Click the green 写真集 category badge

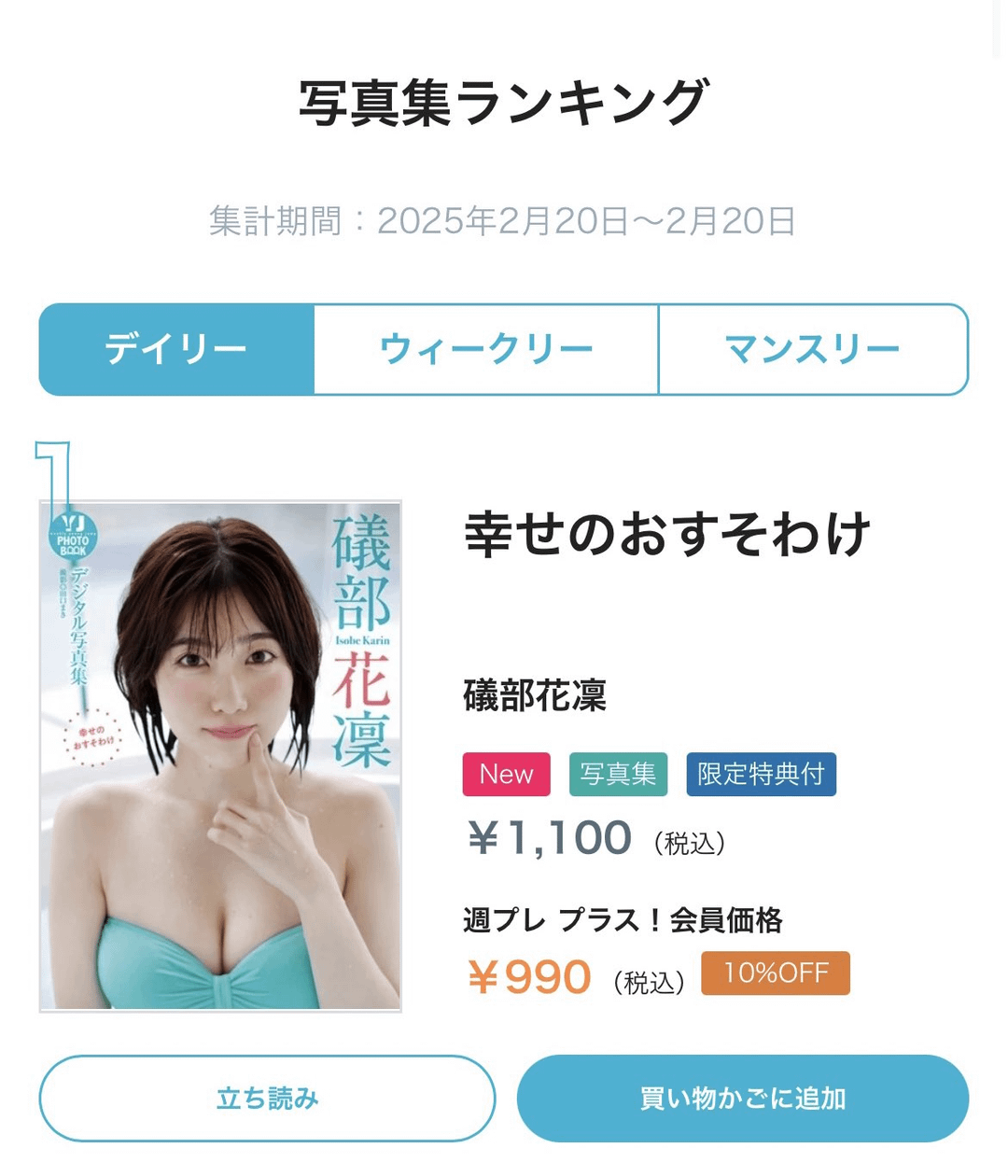pyautogui.click(x=619, y=773)
